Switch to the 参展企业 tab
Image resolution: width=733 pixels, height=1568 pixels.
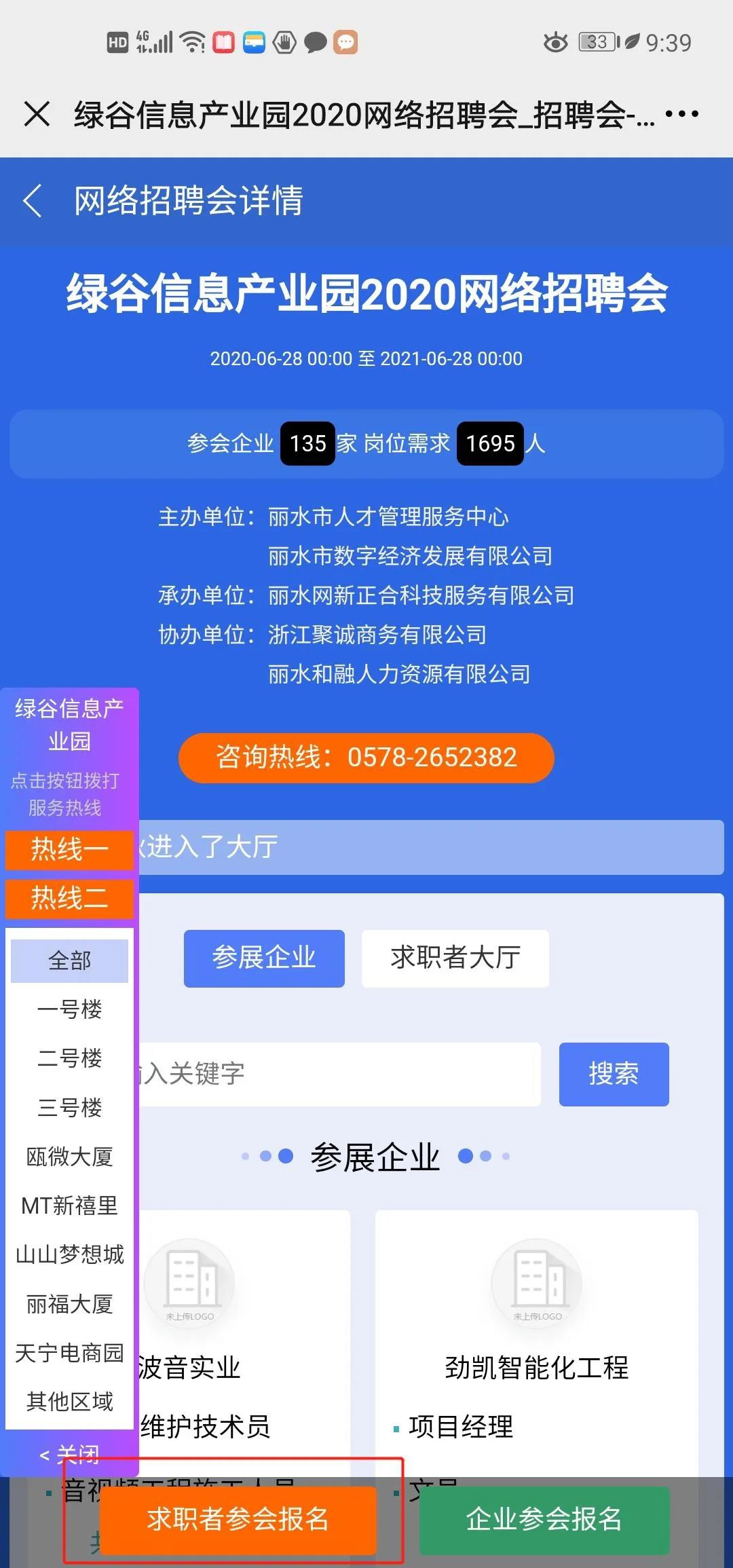pos(264,958)
